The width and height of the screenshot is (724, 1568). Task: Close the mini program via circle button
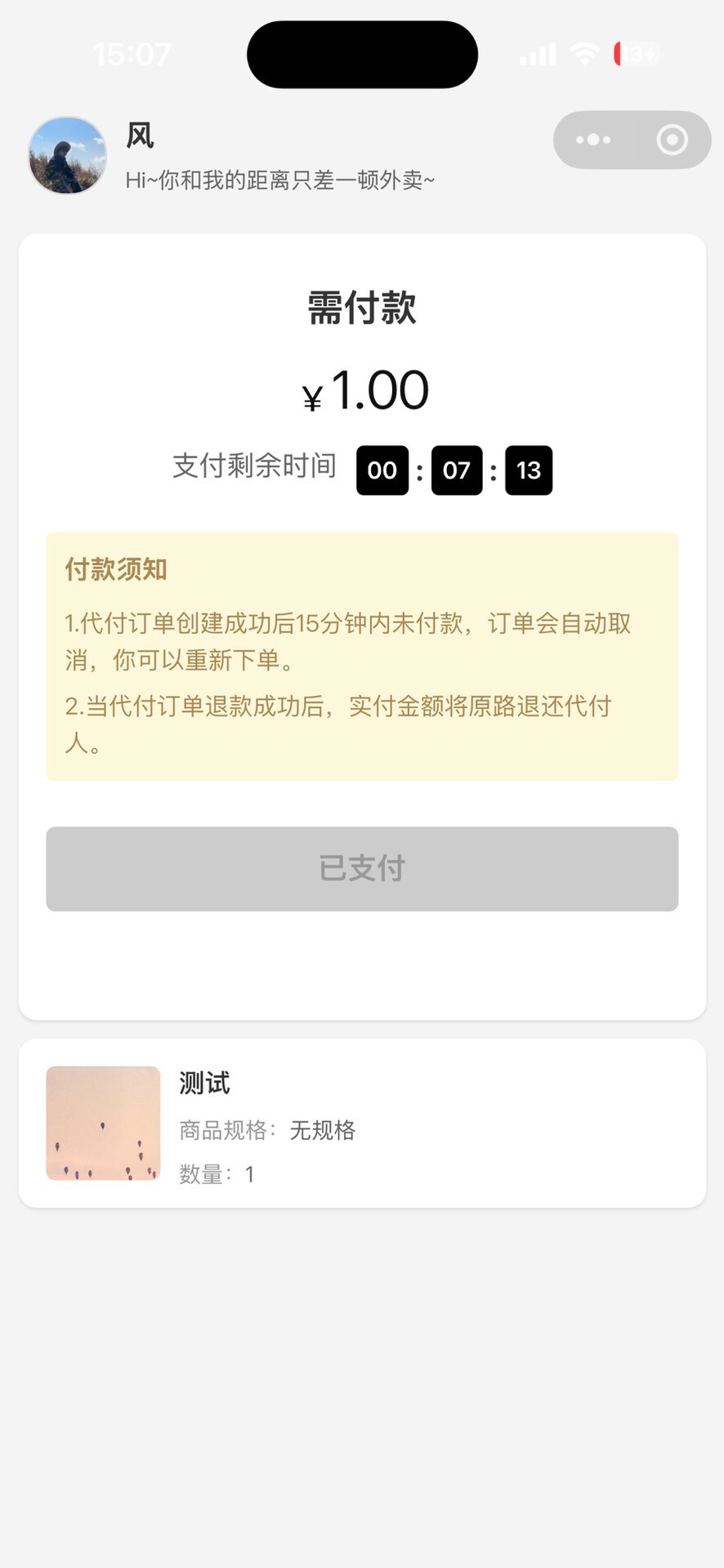(672, 140)
